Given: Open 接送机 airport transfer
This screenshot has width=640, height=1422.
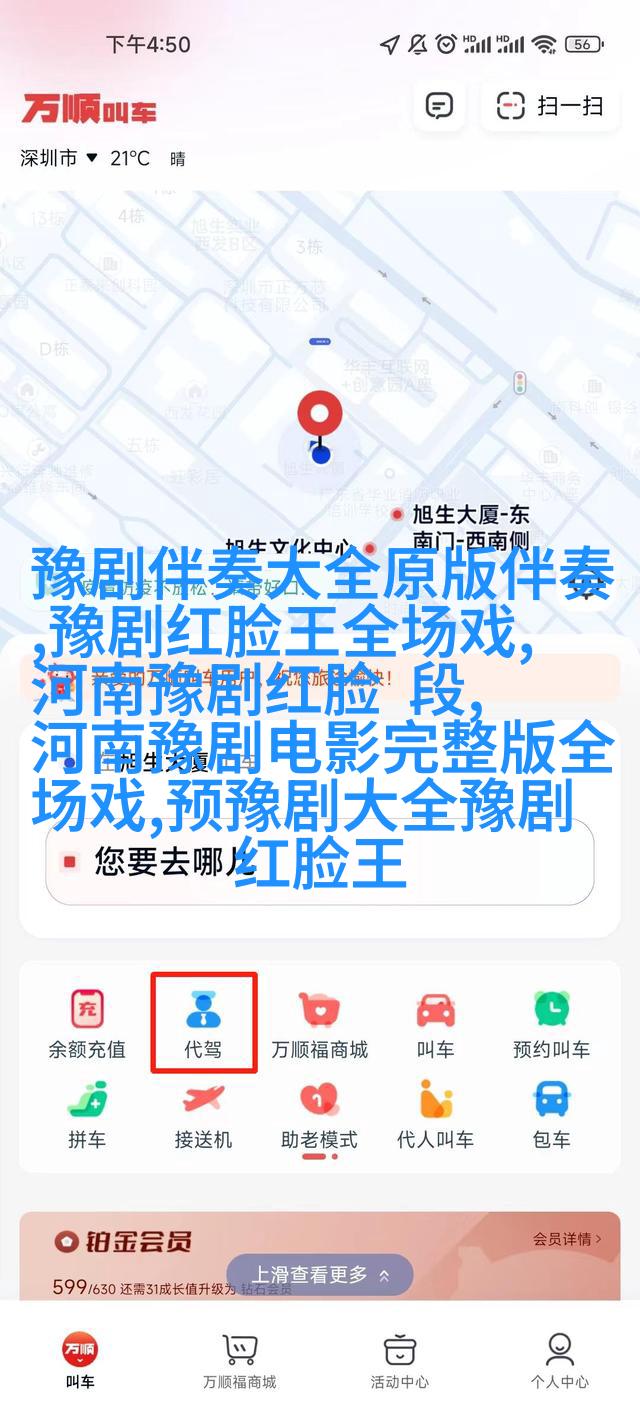Looking at the screenshot, I should point(204,1114).
